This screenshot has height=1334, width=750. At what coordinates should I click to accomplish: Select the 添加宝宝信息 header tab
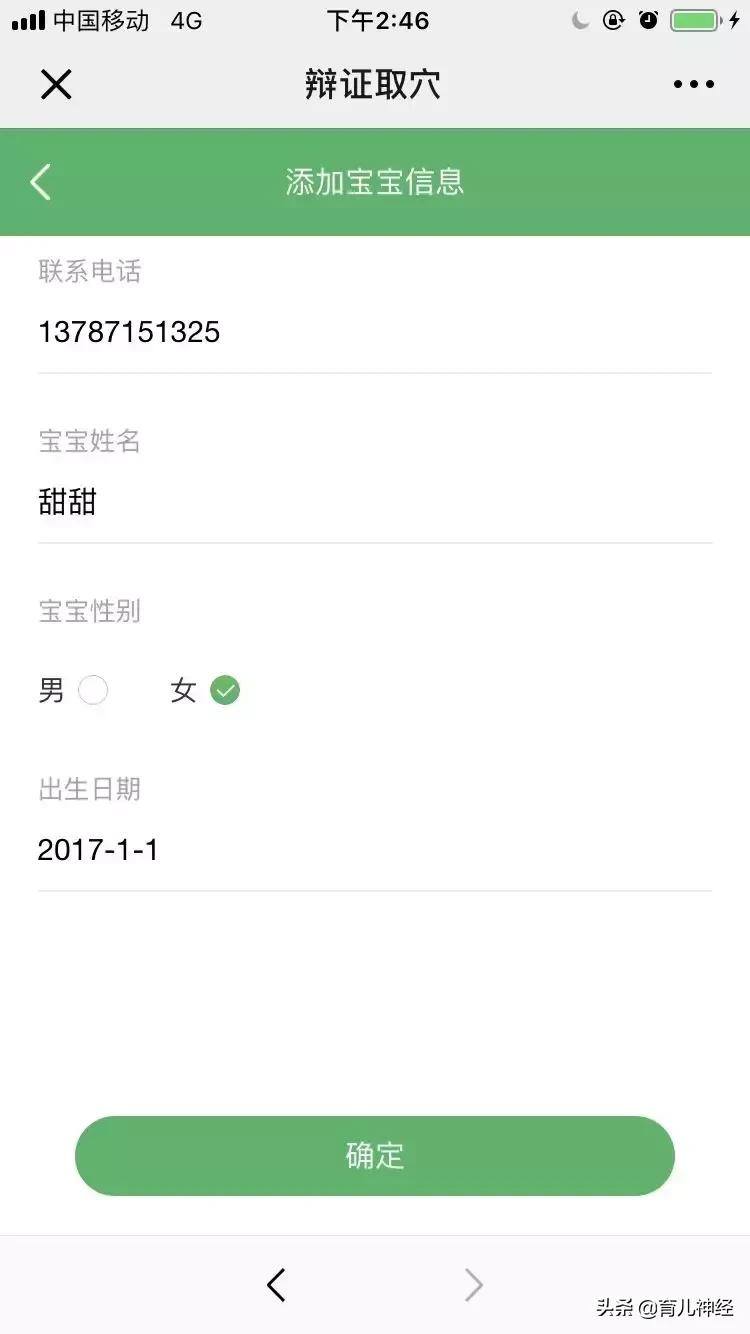point(375,182)
